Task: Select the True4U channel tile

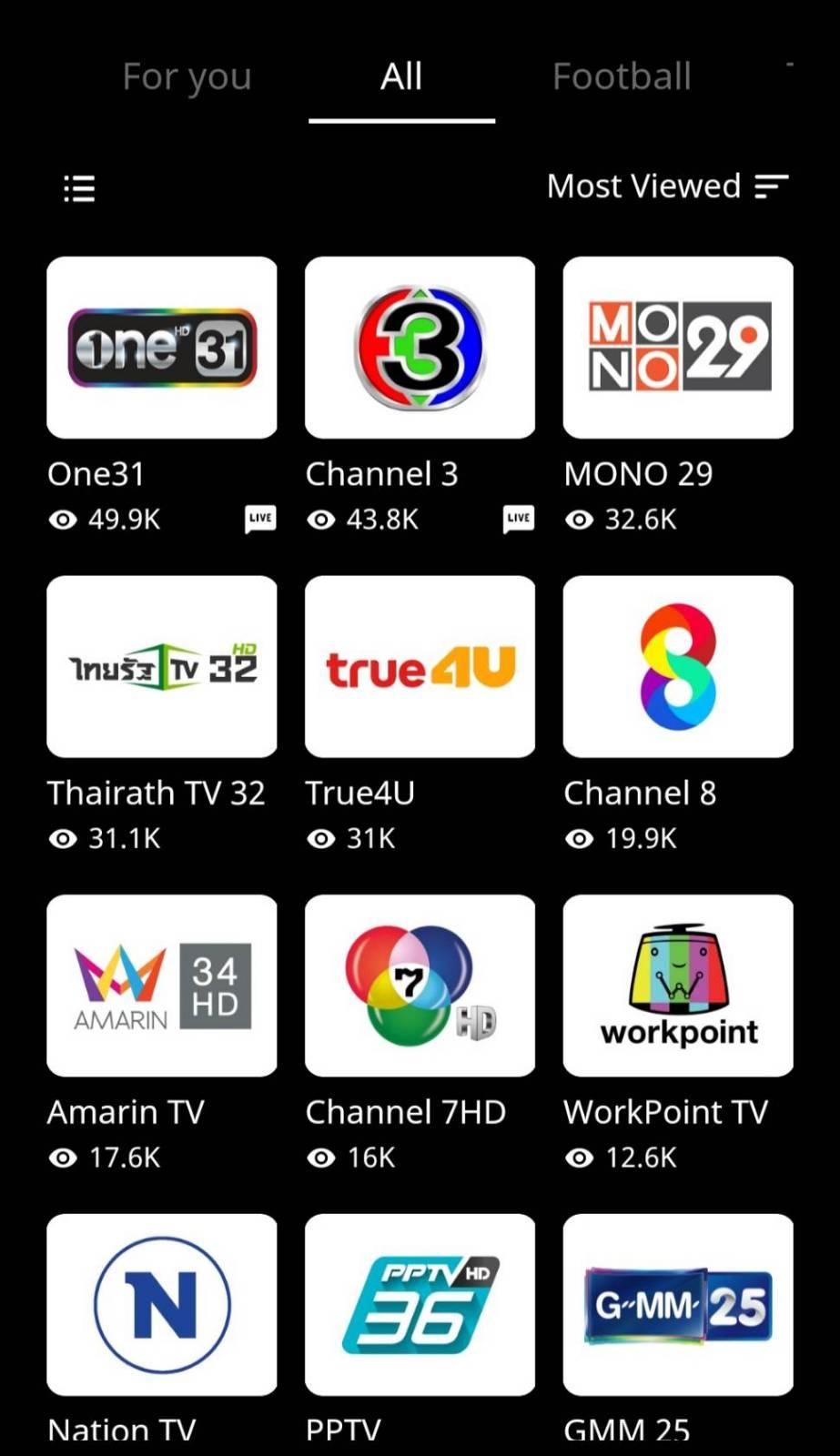Action: tap(420, 666)
